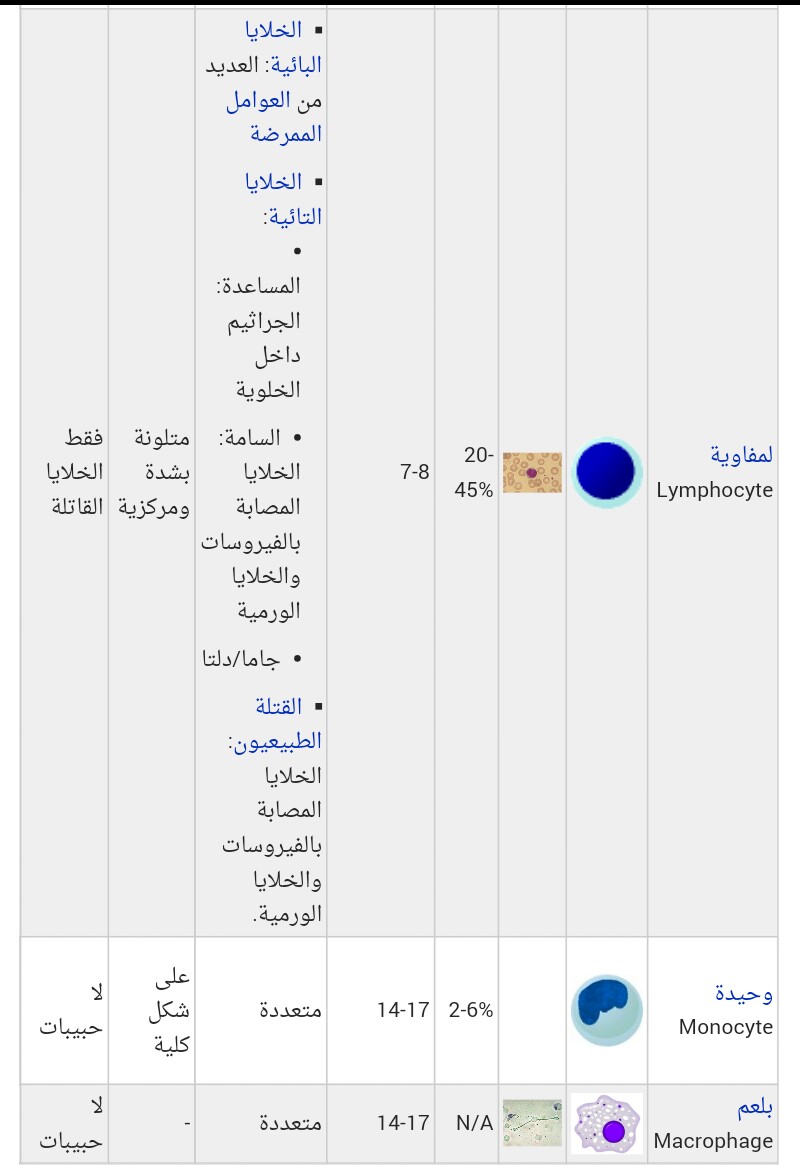View the macrophage microscope photo
This screenshot has height=1165, width=800.
532,1123
